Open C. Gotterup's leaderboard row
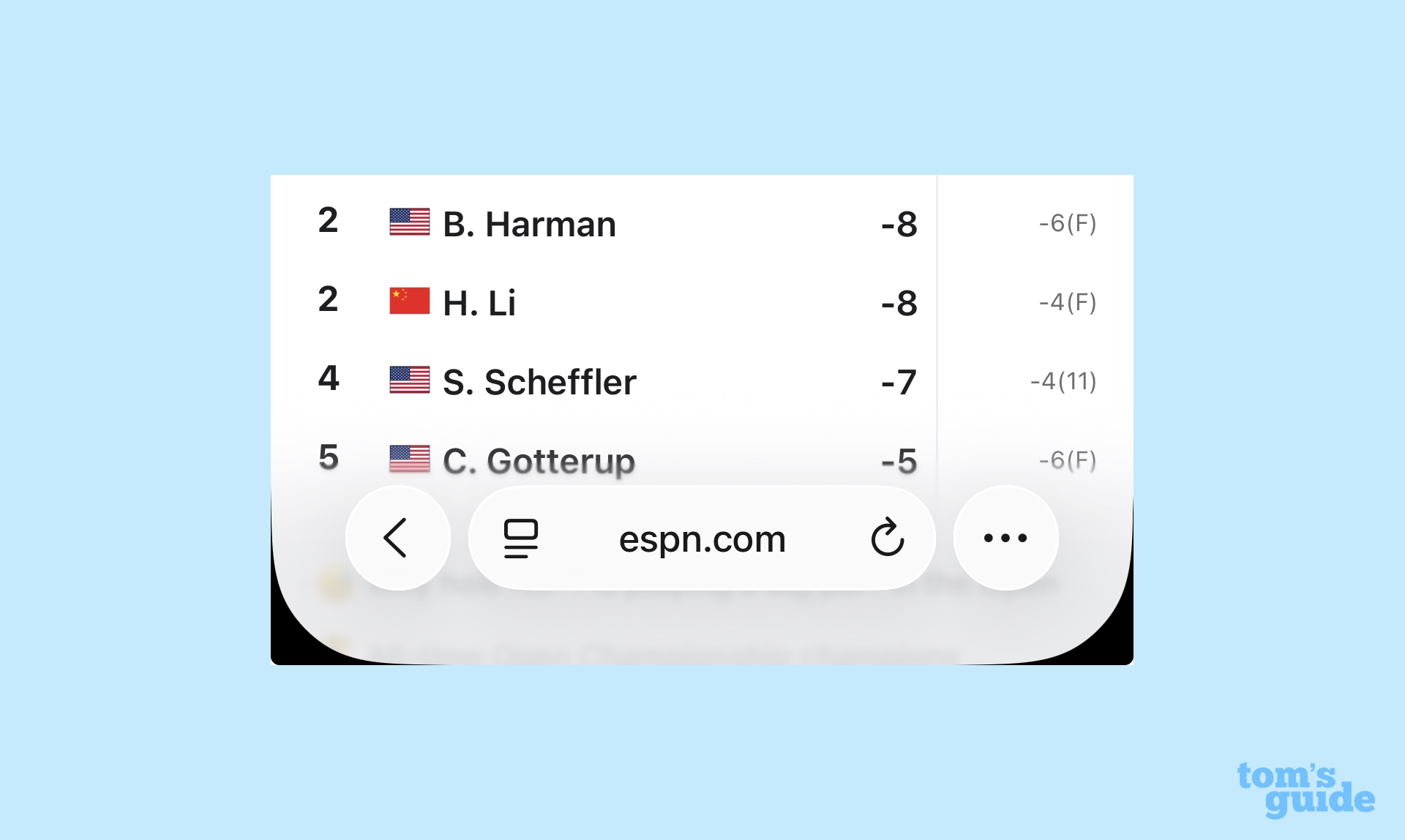 539,461
